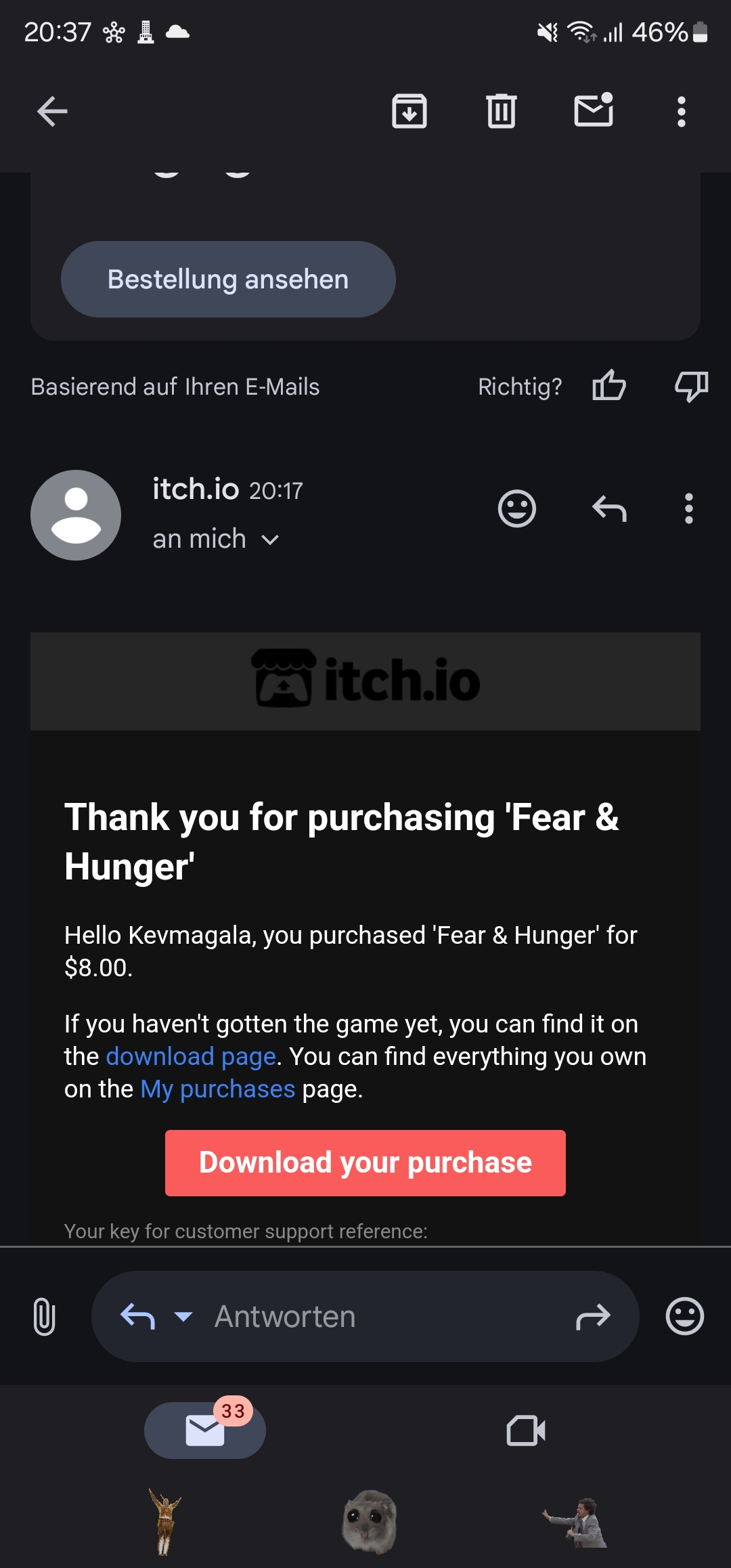731x1568 pixels.
Task: Give thumbs up to Richtig? summary
Action: tap(608, 386)
